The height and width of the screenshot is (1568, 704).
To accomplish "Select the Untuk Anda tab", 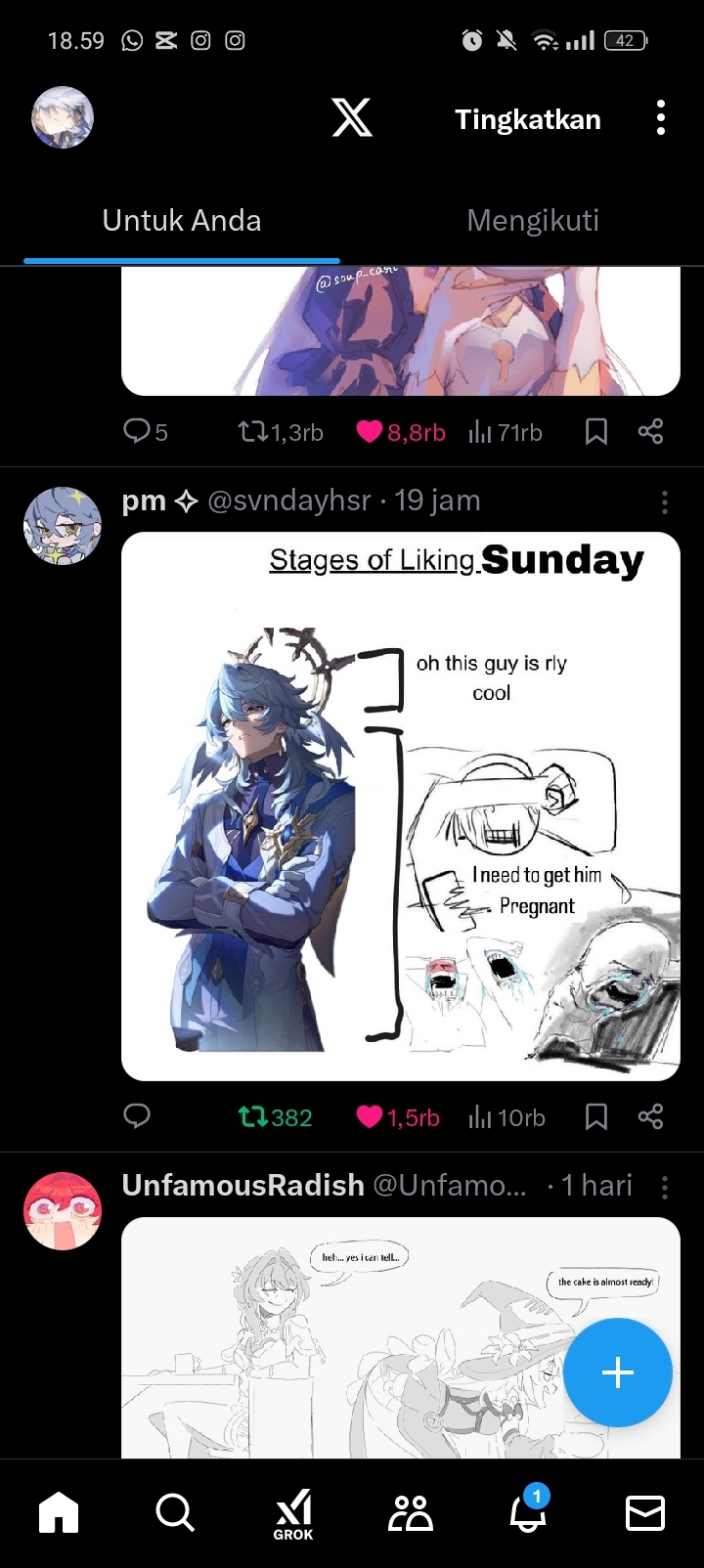I will click(182, 221).
